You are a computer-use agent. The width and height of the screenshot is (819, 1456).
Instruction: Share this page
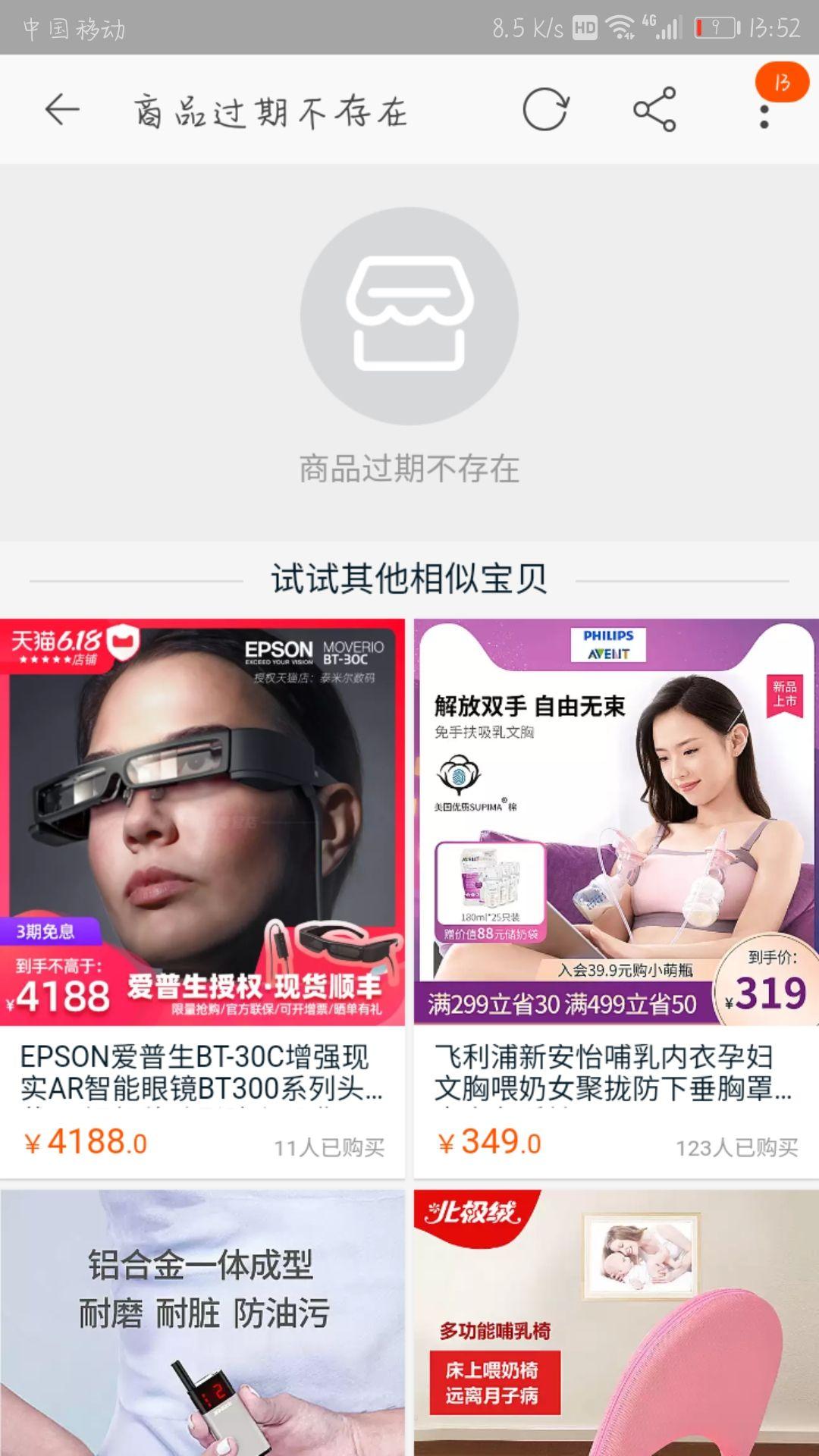point(654,110)
